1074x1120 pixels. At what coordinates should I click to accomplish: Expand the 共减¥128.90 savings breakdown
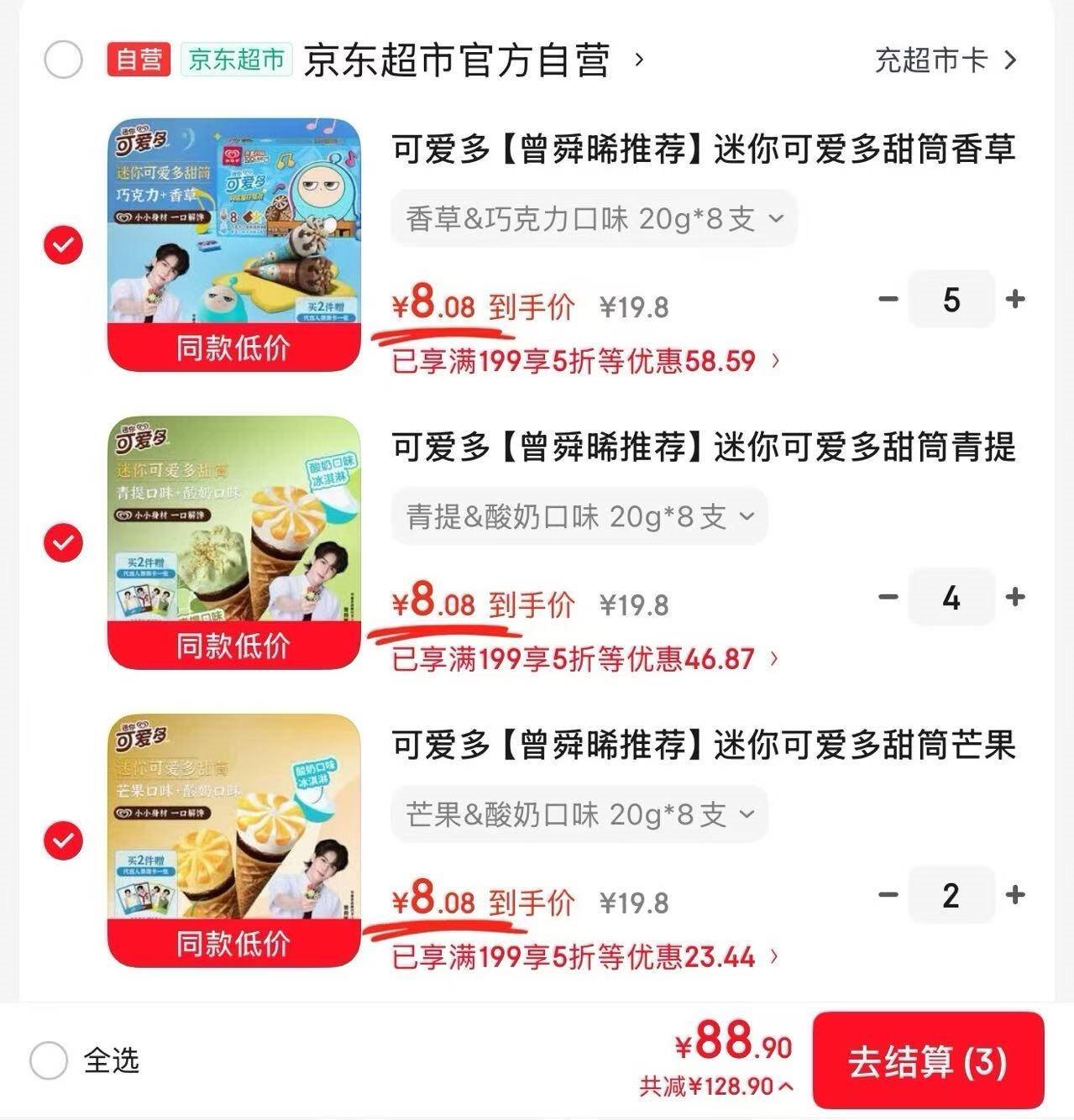(716, 1086)
